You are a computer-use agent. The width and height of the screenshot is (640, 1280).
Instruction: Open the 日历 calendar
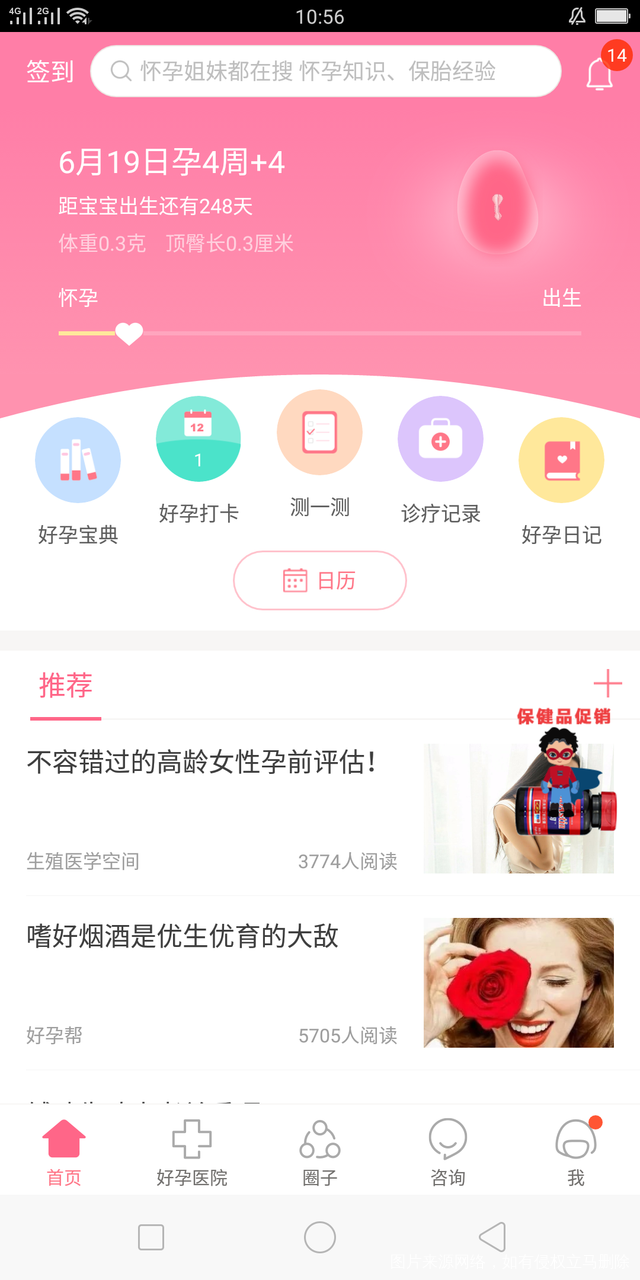click(x=320, y=581)
